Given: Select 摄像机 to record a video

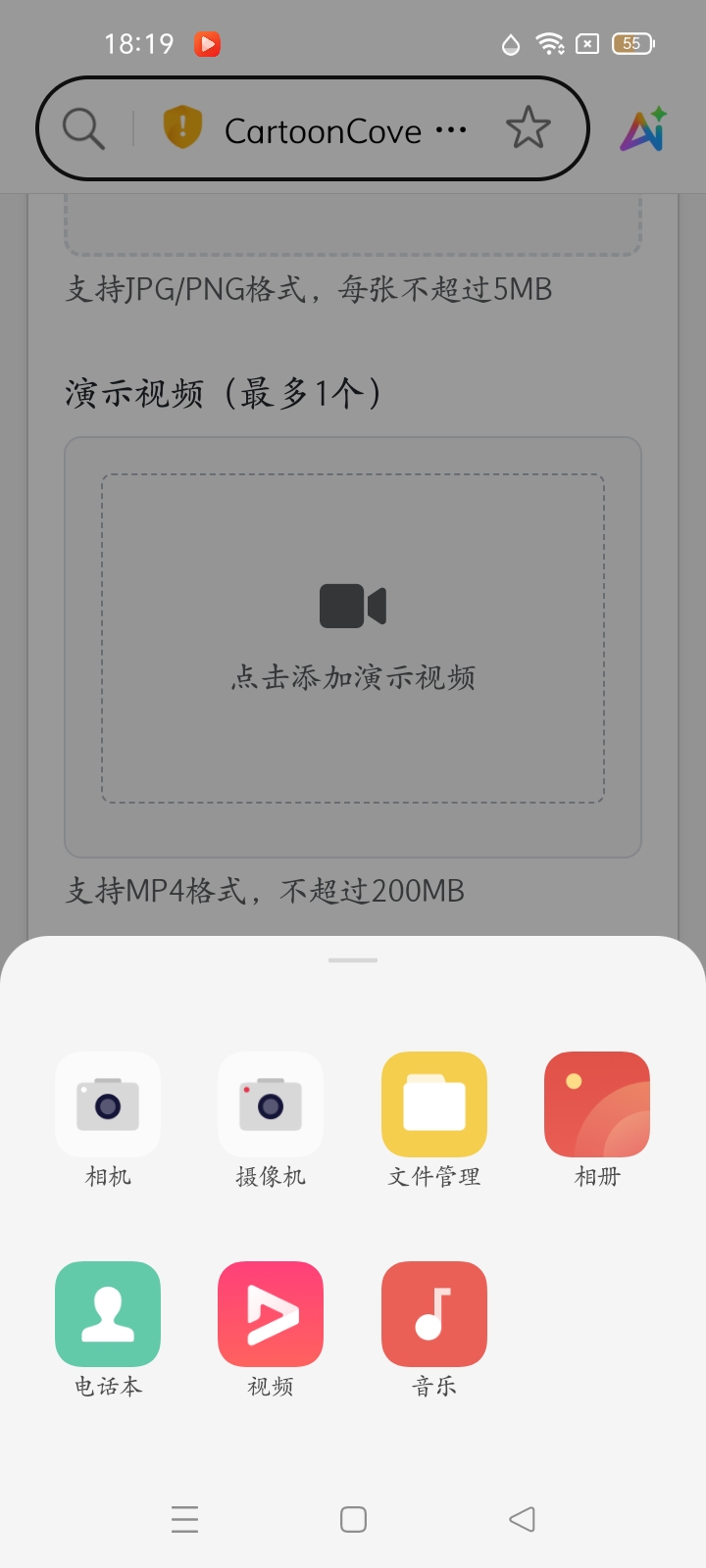Looking at the screenshot, I should (x=271, y=1104).
